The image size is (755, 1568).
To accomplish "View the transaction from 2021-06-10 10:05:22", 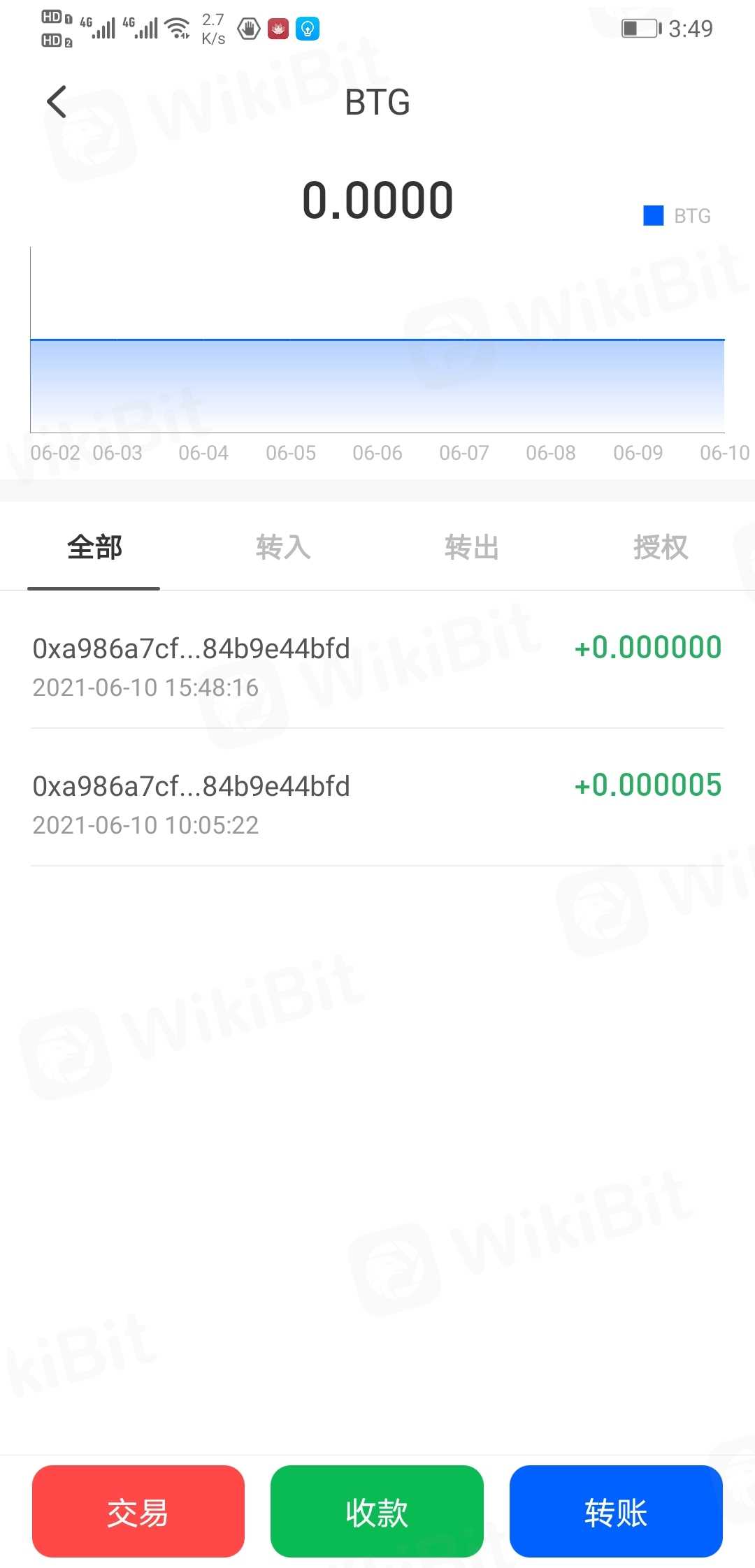I will click(377, 804).
